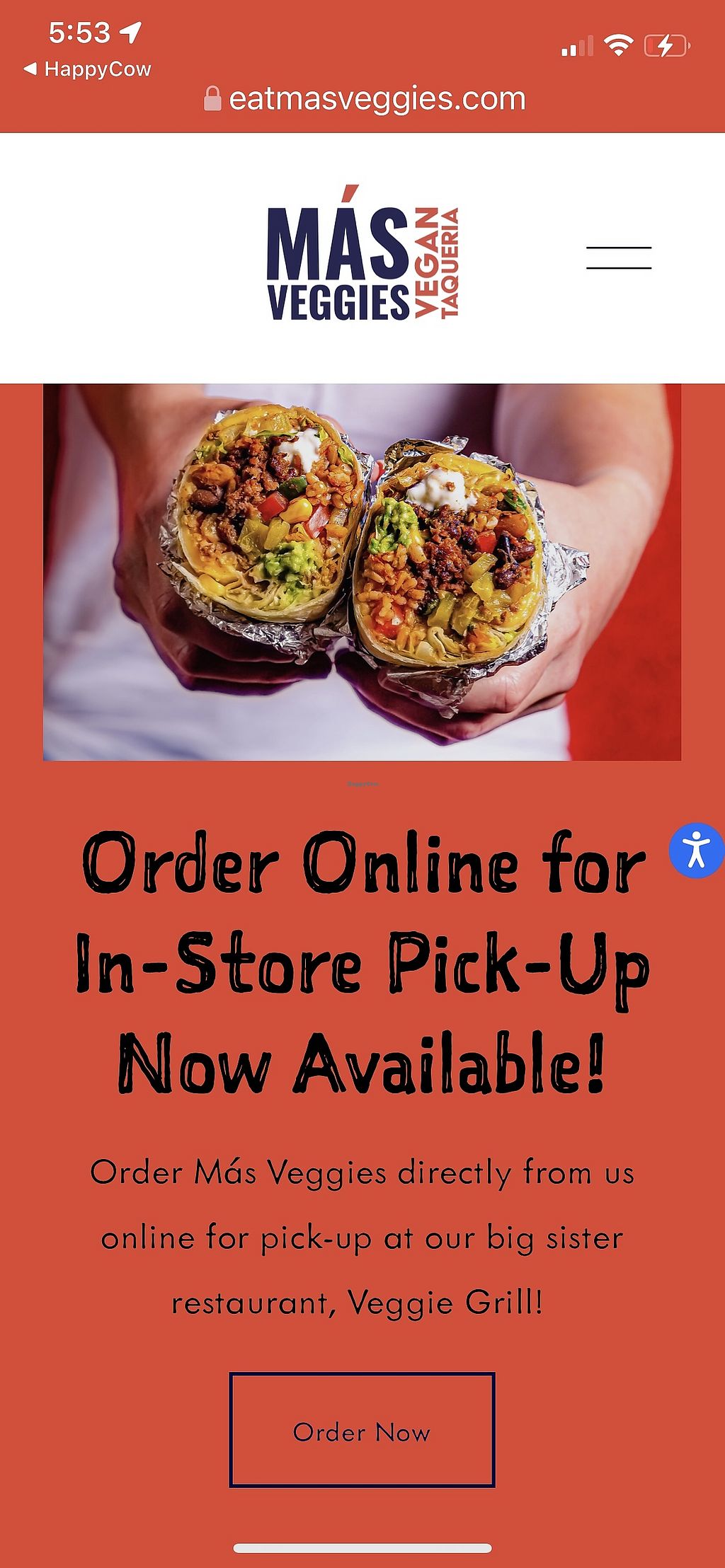Tap the Order Now button
Image resolution: width=725 pixels, height=1568 pixels.
pyautogui.click(x=362, y=1429)
